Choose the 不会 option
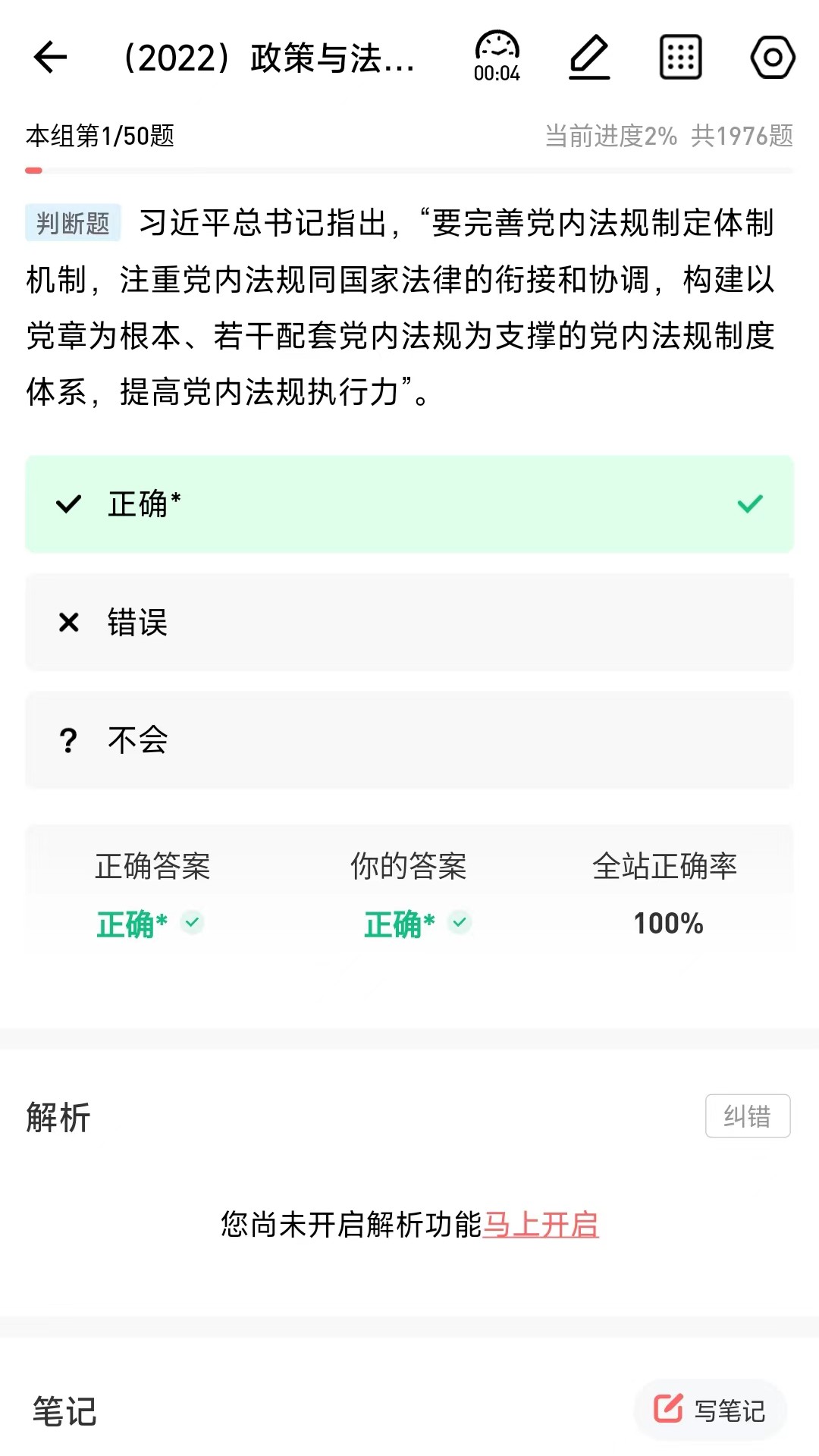The image size is (819, 1456). 409,741
